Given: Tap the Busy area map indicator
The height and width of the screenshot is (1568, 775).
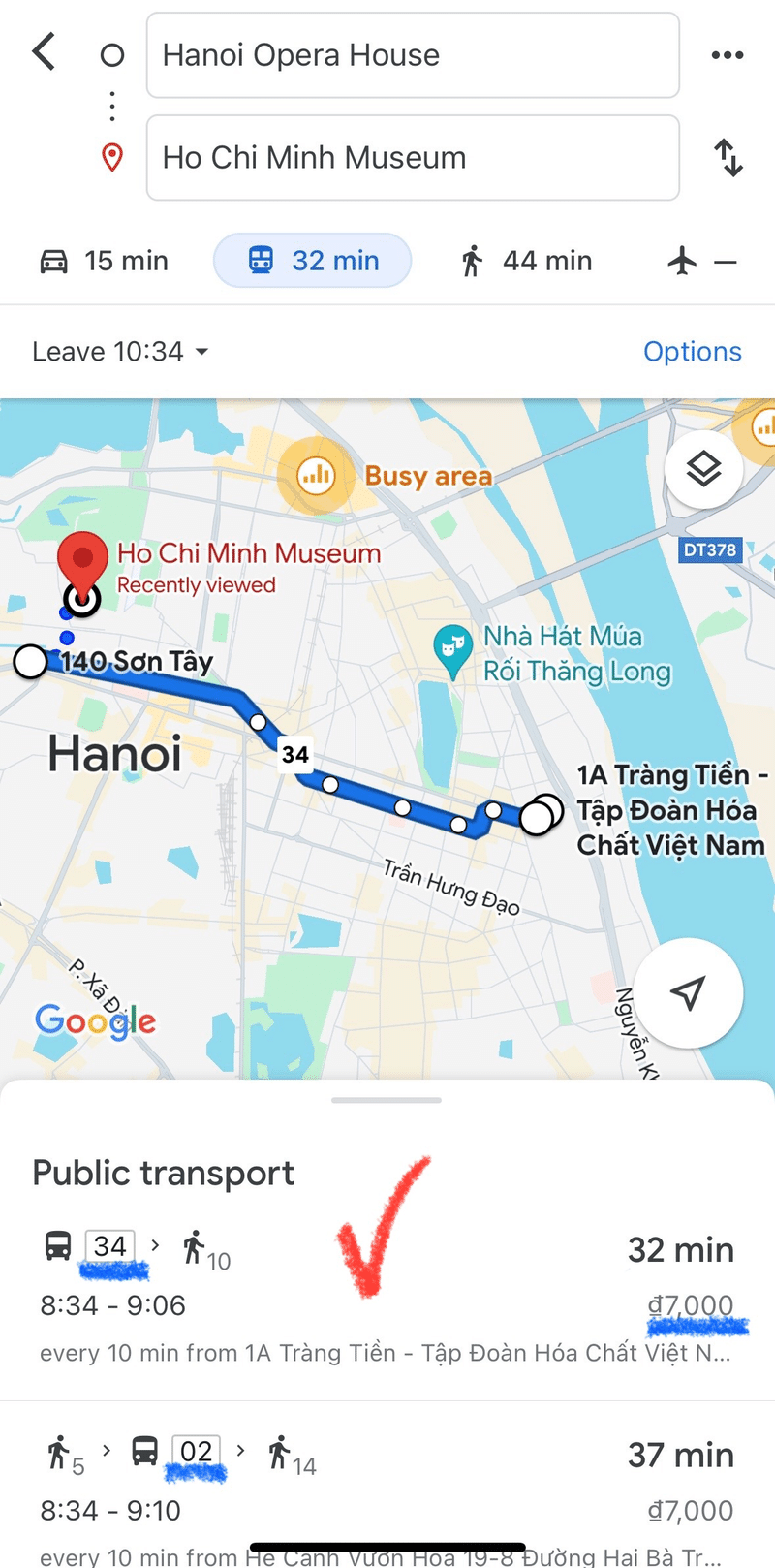Looking at the screenshot, I should [316, 476].
